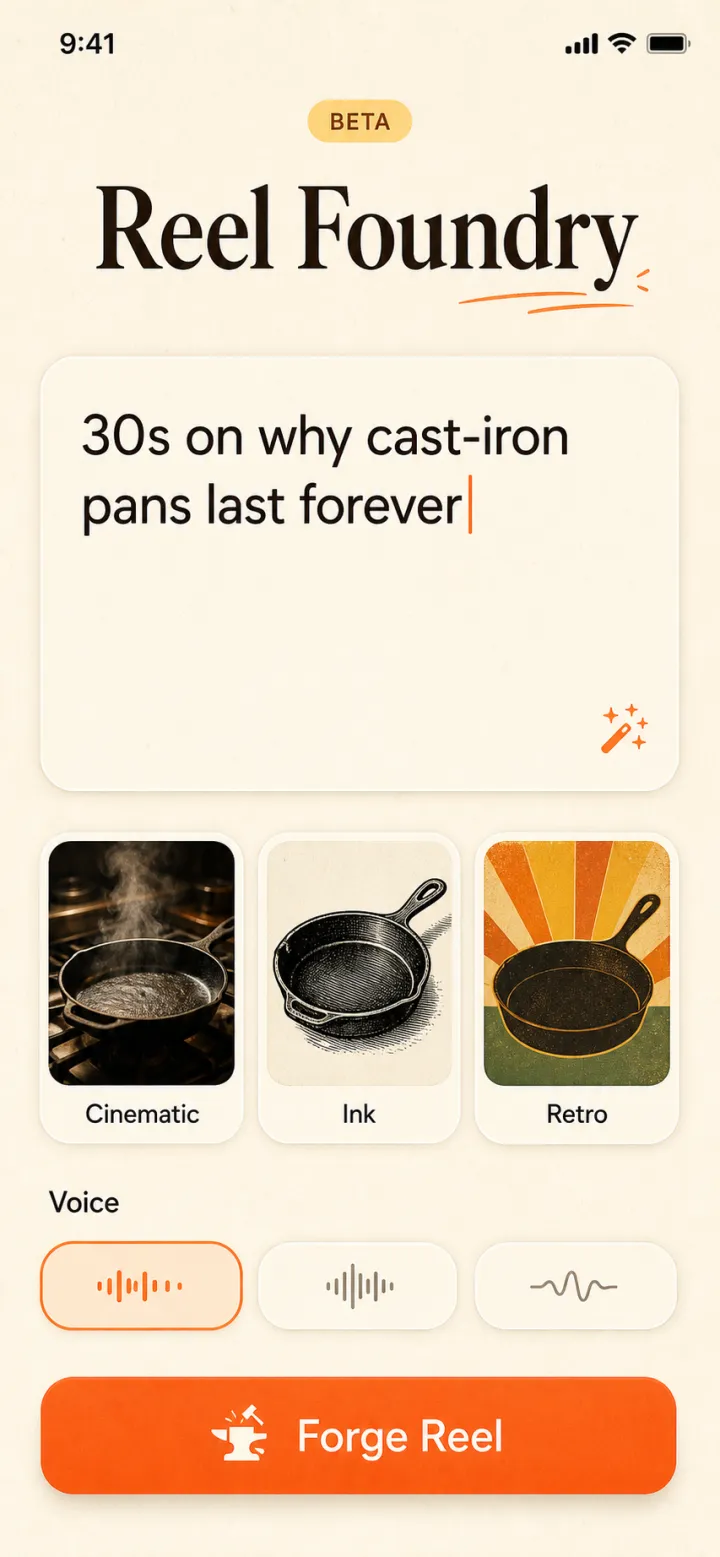The height and width of the screenshot is (1557, 720).
Task: Edit the reel prompt text field
Action: [x=360, y=573]
